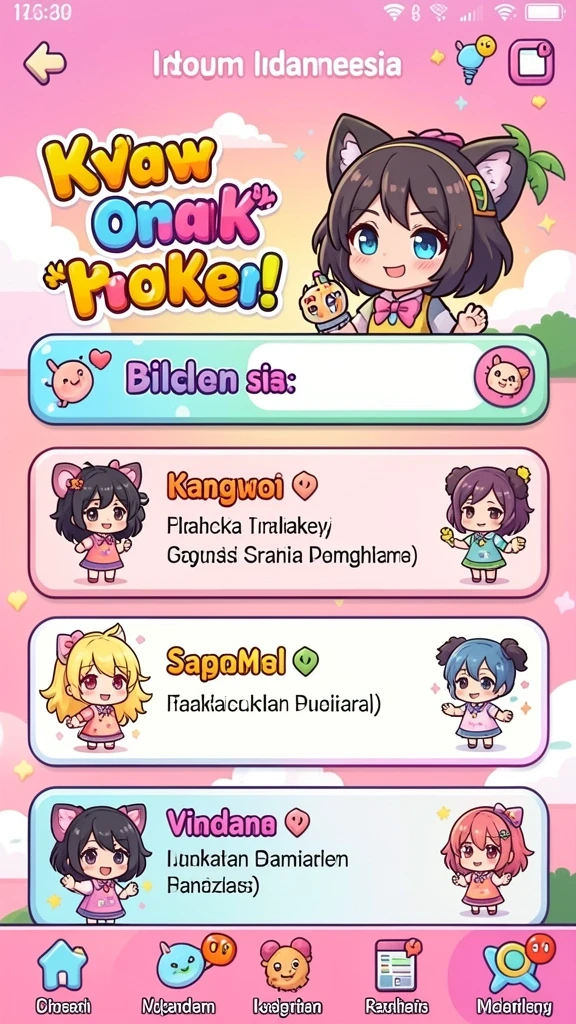576x1024 pixels.
Task: Open the blue mascot icon in header
Action: (474, 59)
